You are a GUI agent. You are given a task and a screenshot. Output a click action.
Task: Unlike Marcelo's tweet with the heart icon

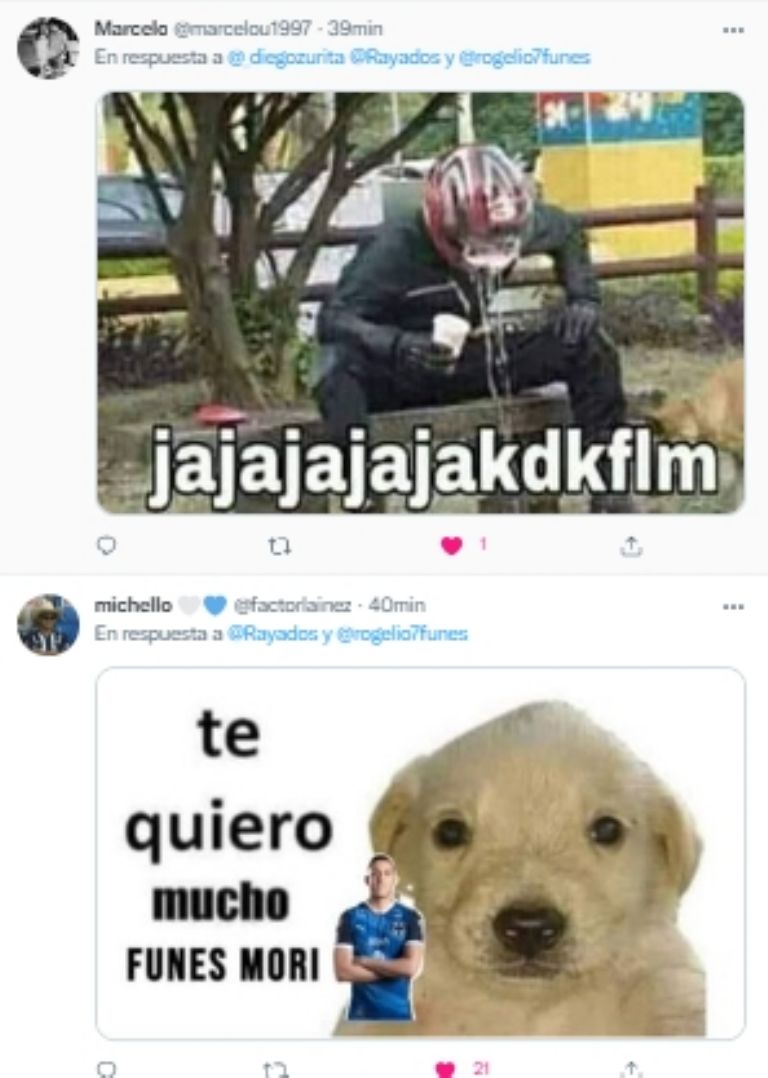point(452,546)
